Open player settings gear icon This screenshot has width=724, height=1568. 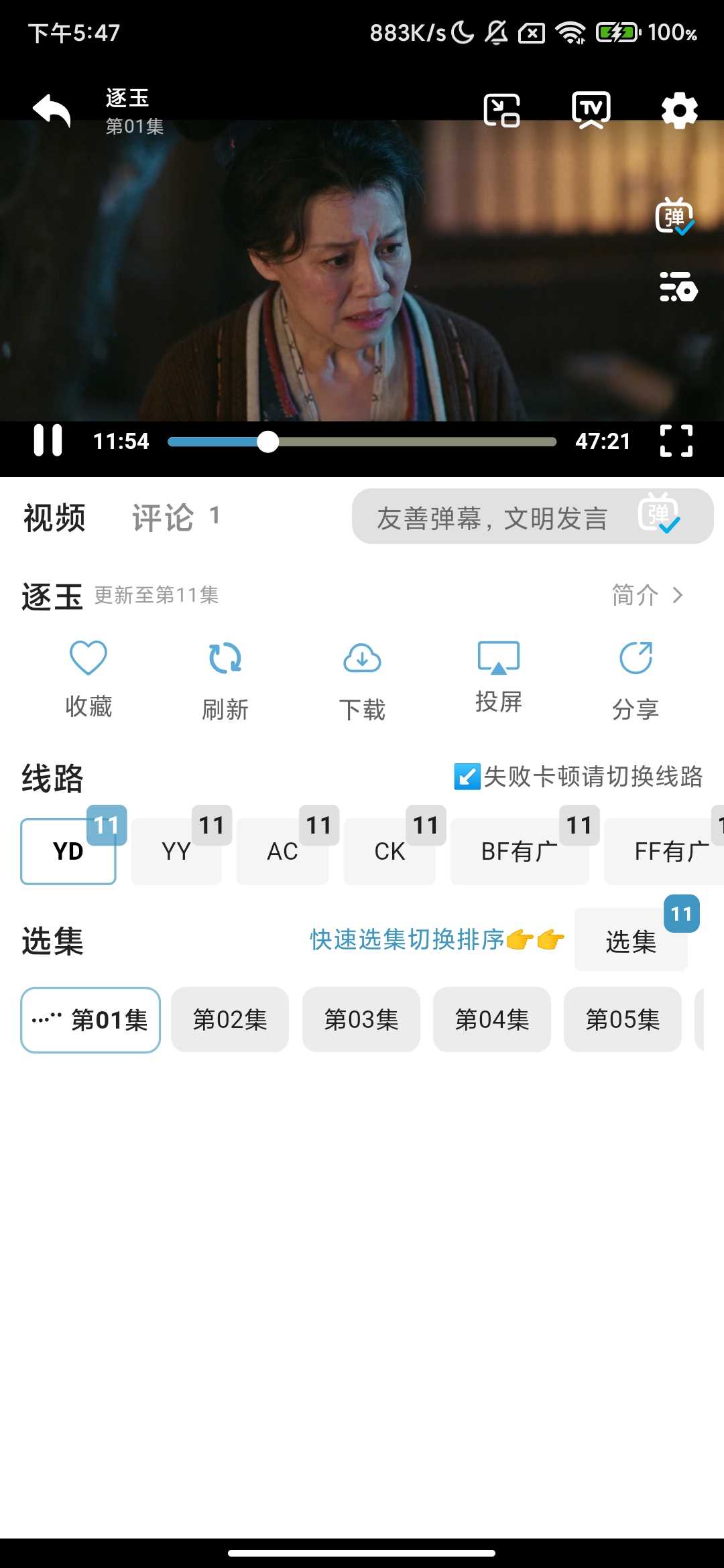click(x=680, y=109)
